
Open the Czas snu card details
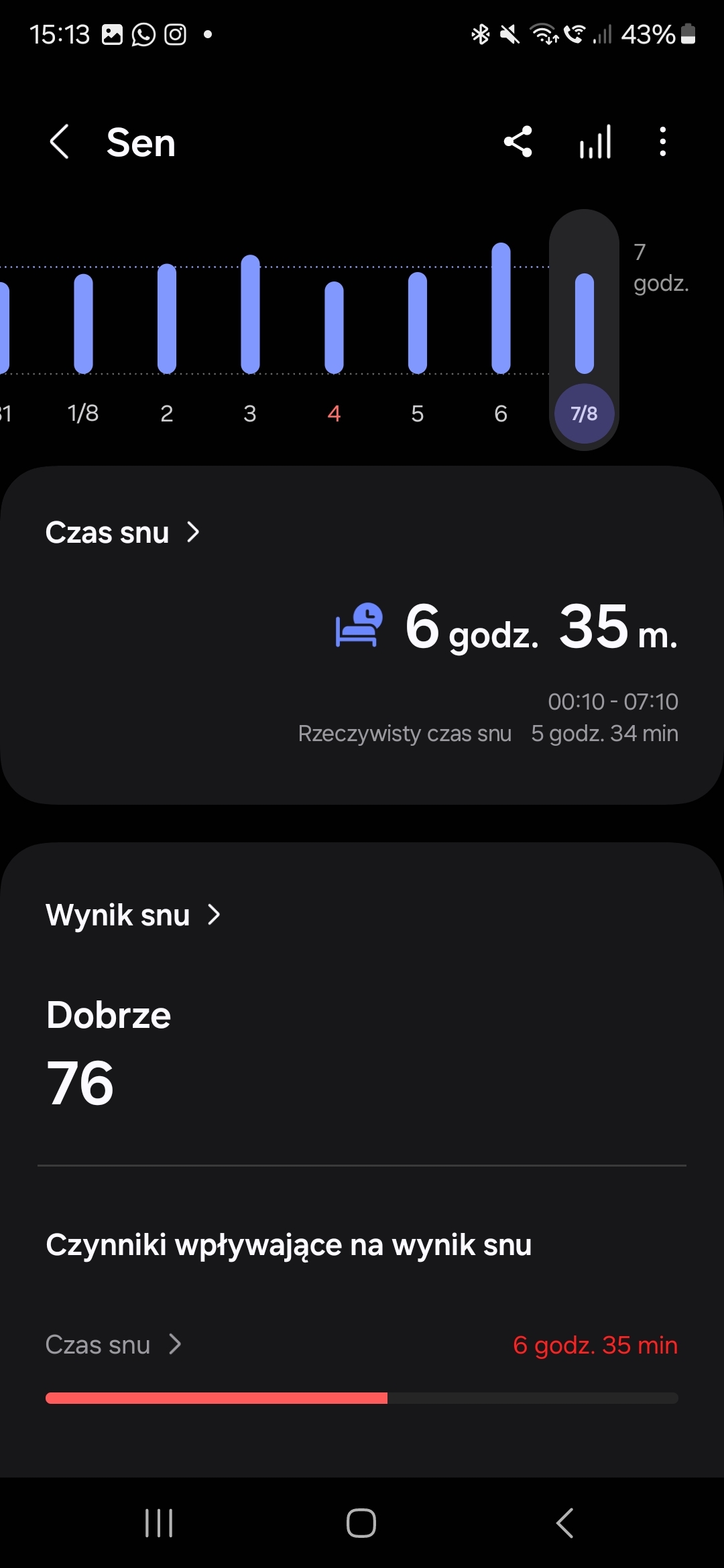pos(123,533)
